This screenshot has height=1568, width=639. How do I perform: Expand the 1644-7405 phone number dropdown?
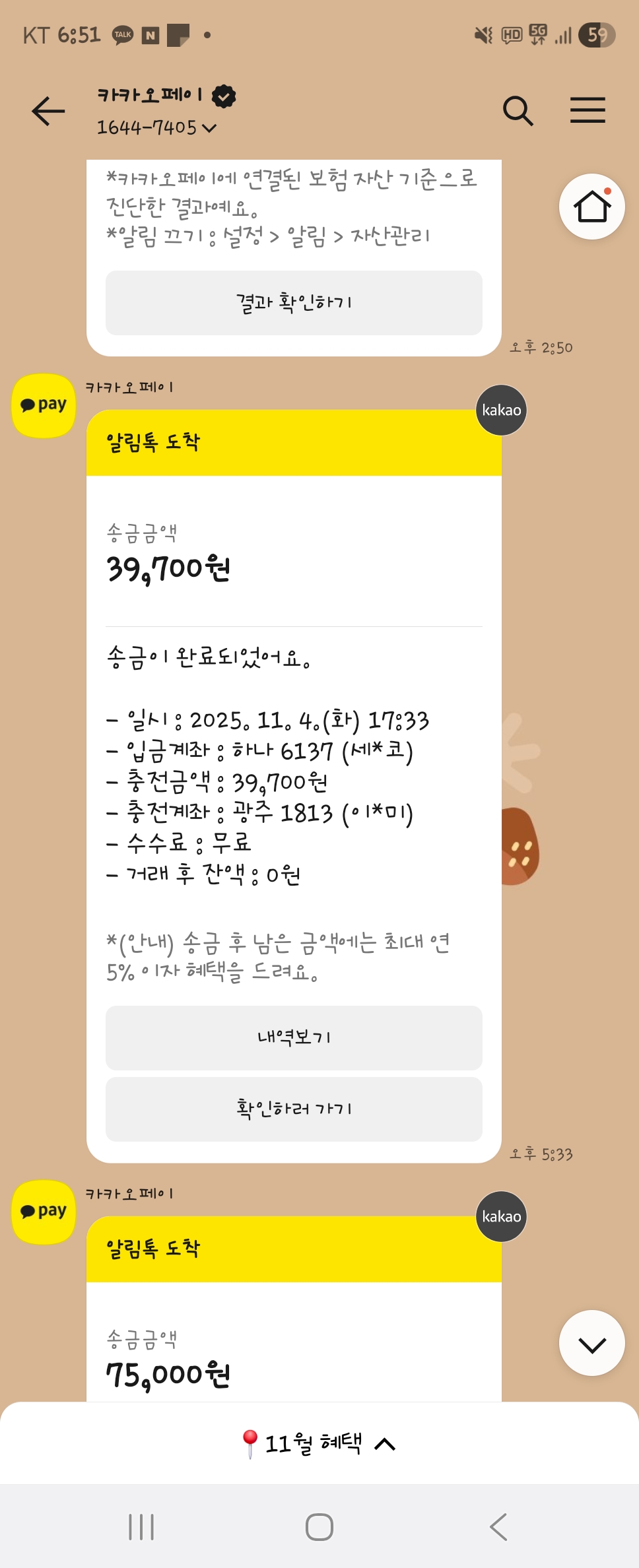point(209,128)
